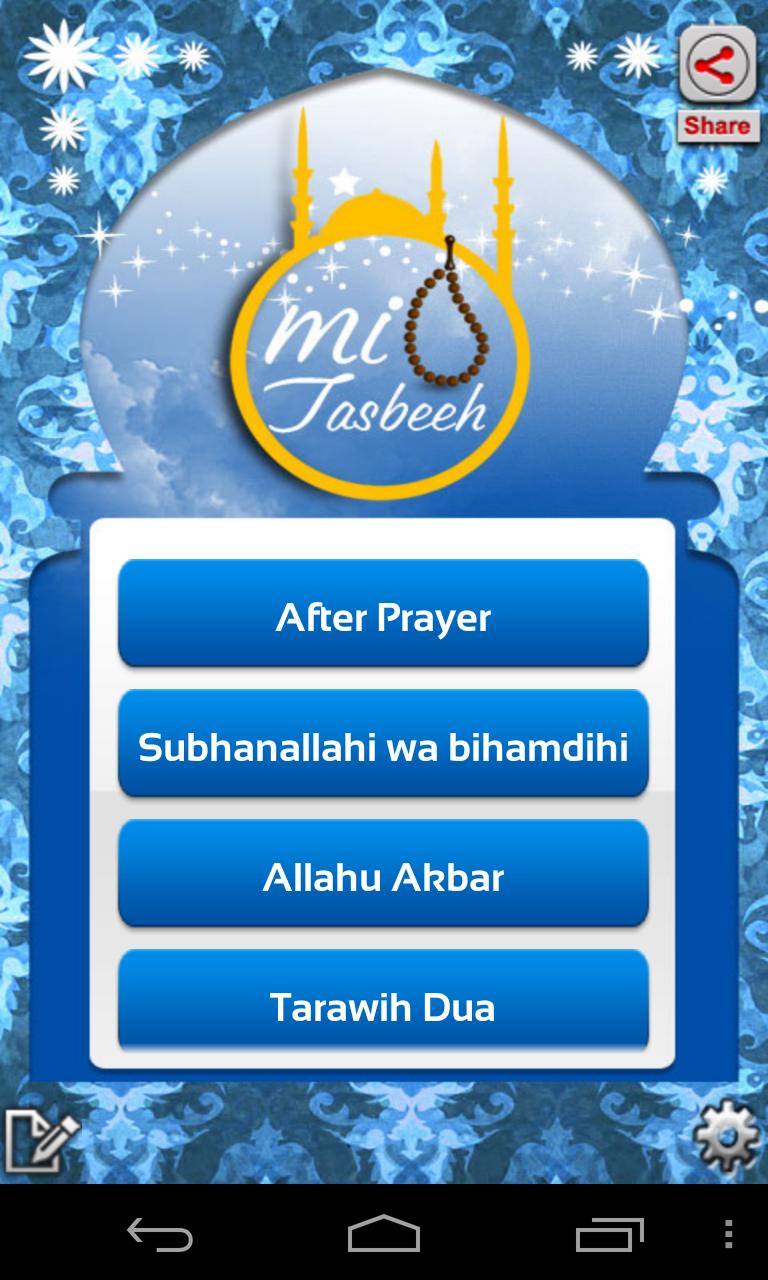
Task: Open the system overflow menu dots
Action: click(728, 1234)
